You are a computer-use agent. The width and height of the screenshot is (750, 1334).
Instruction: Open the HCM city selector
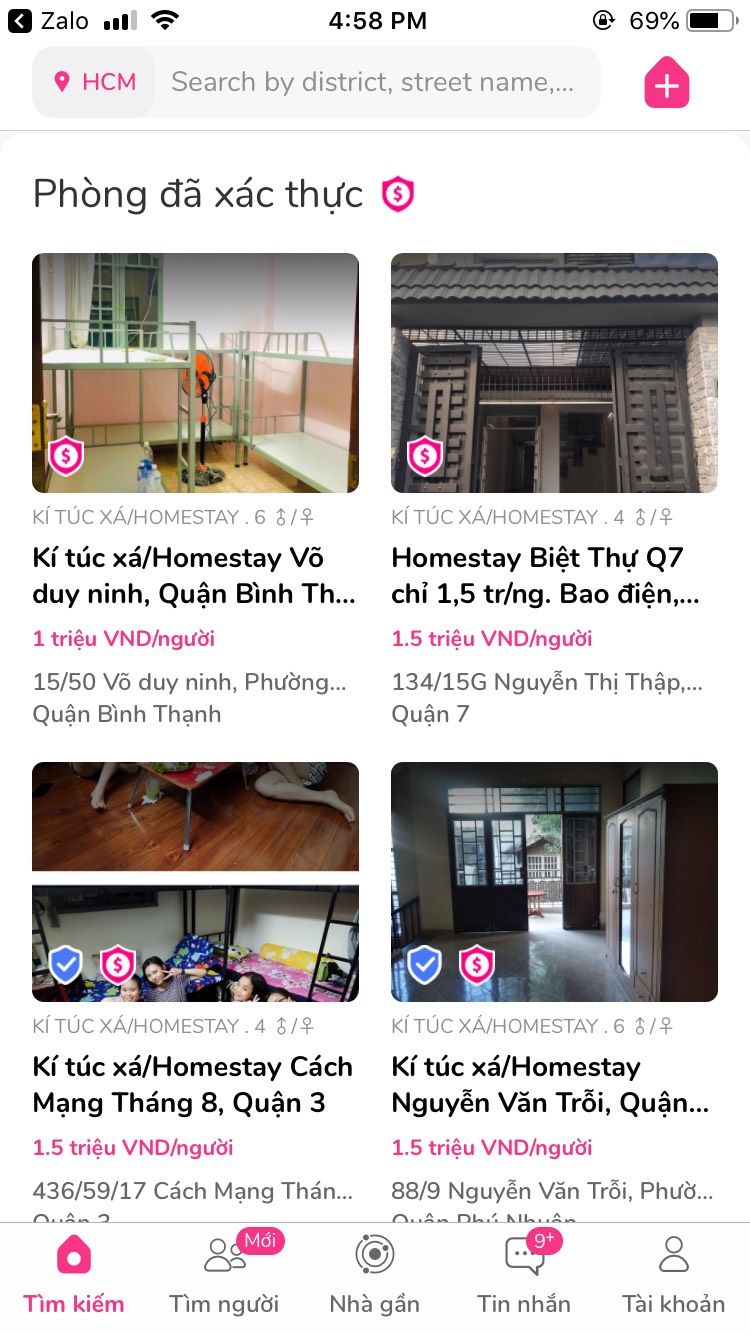click(x=95, y=82)
